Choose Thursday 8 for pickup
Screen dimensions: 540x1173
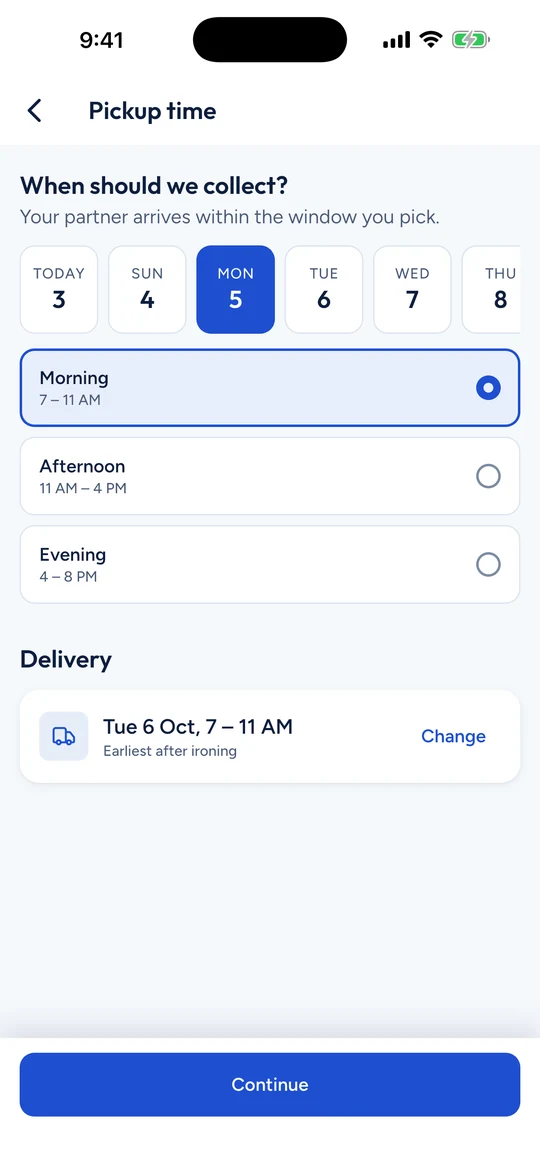[x=493, y=290]
